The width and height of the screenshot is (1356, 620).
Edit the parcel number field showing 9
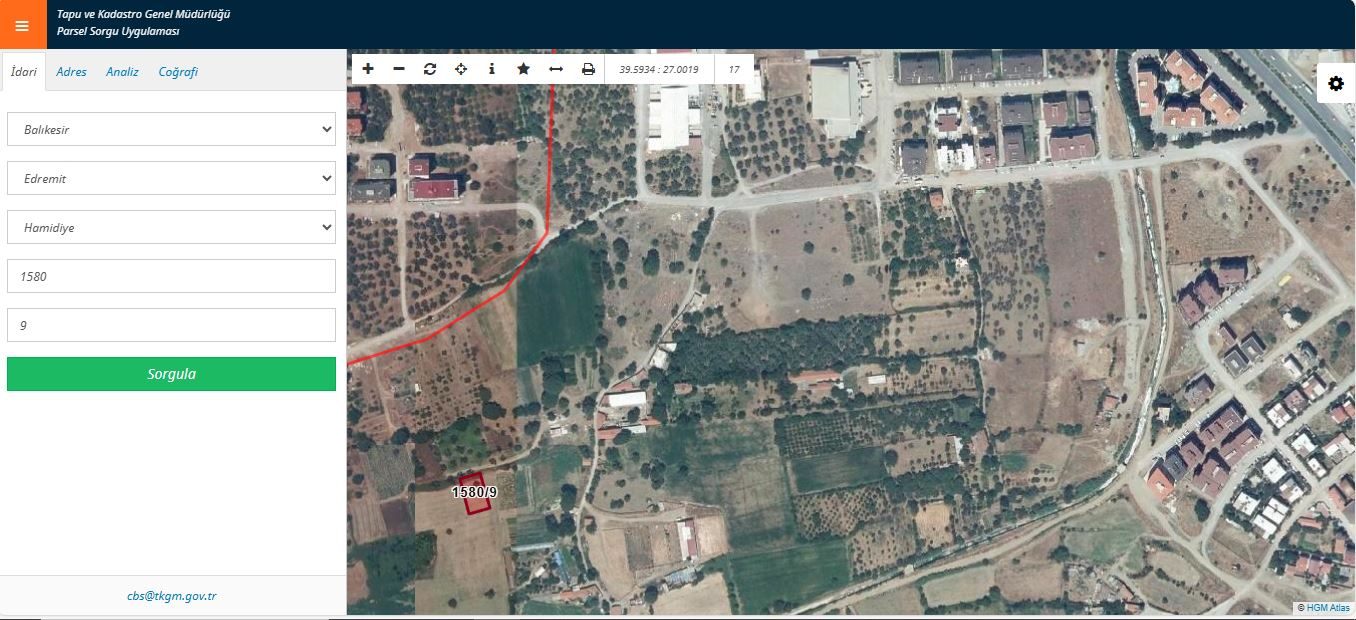[x=171, y=325]
